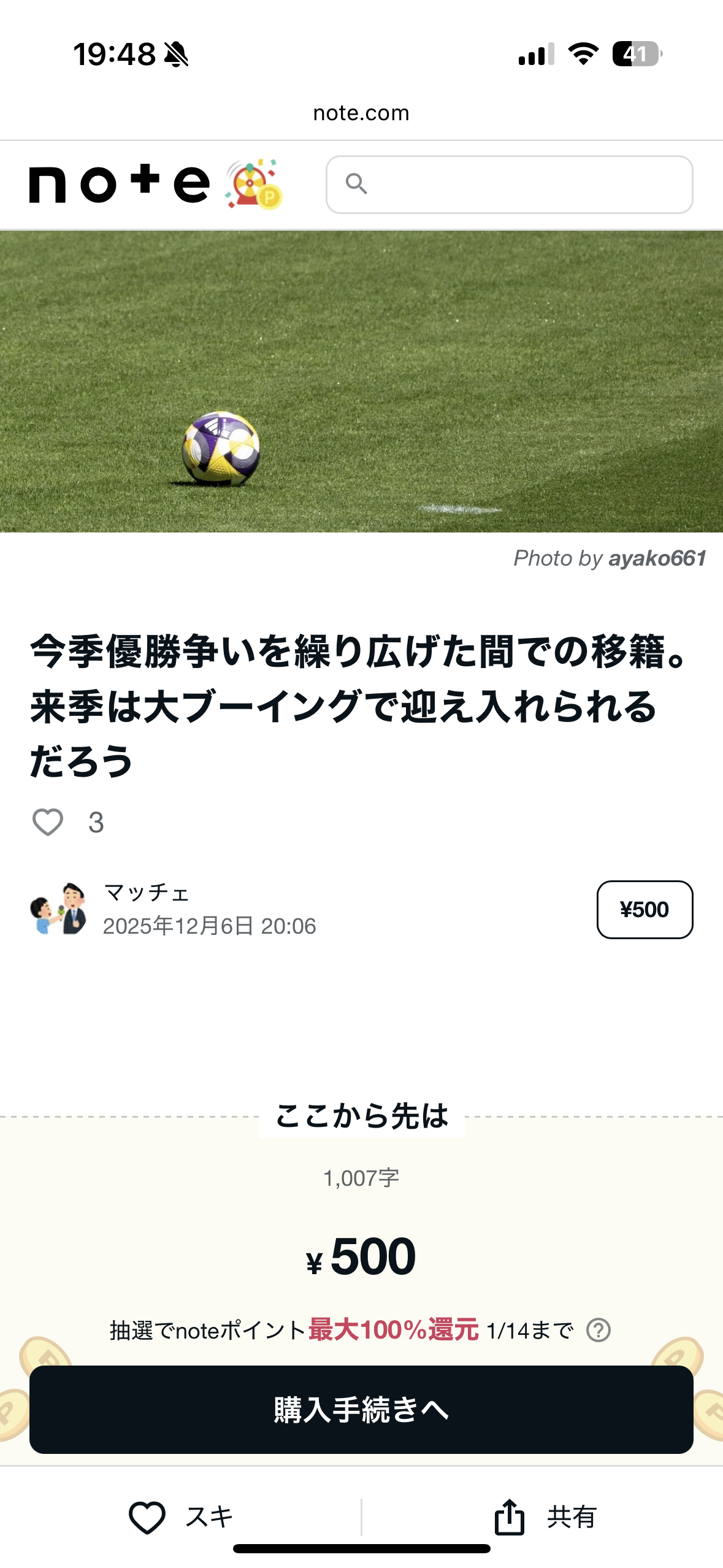This screenshot has height=1568, width=723.
Task: Tap スキ in the bottom bar
Action: 181,1517
